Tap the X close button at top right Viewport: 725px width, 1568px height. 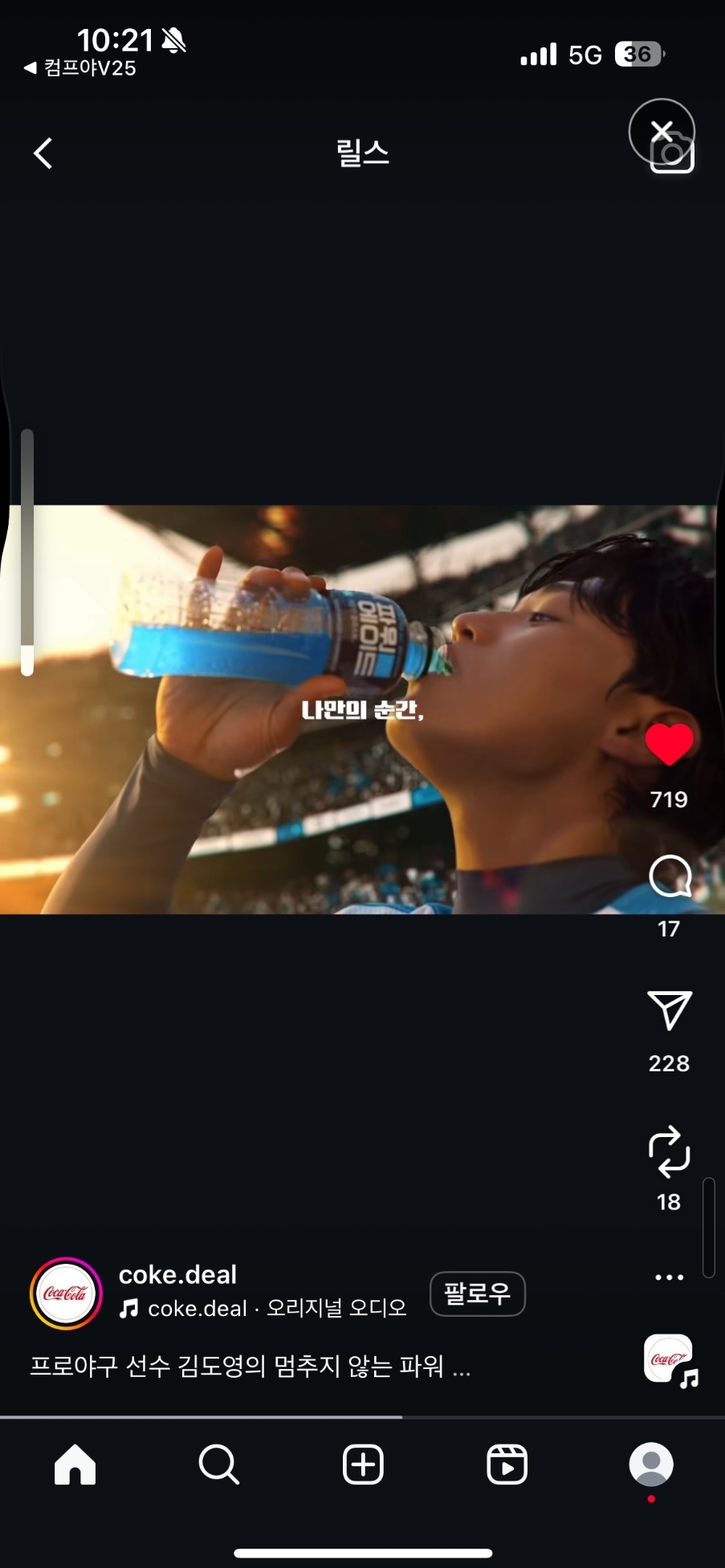coord(662,131)
